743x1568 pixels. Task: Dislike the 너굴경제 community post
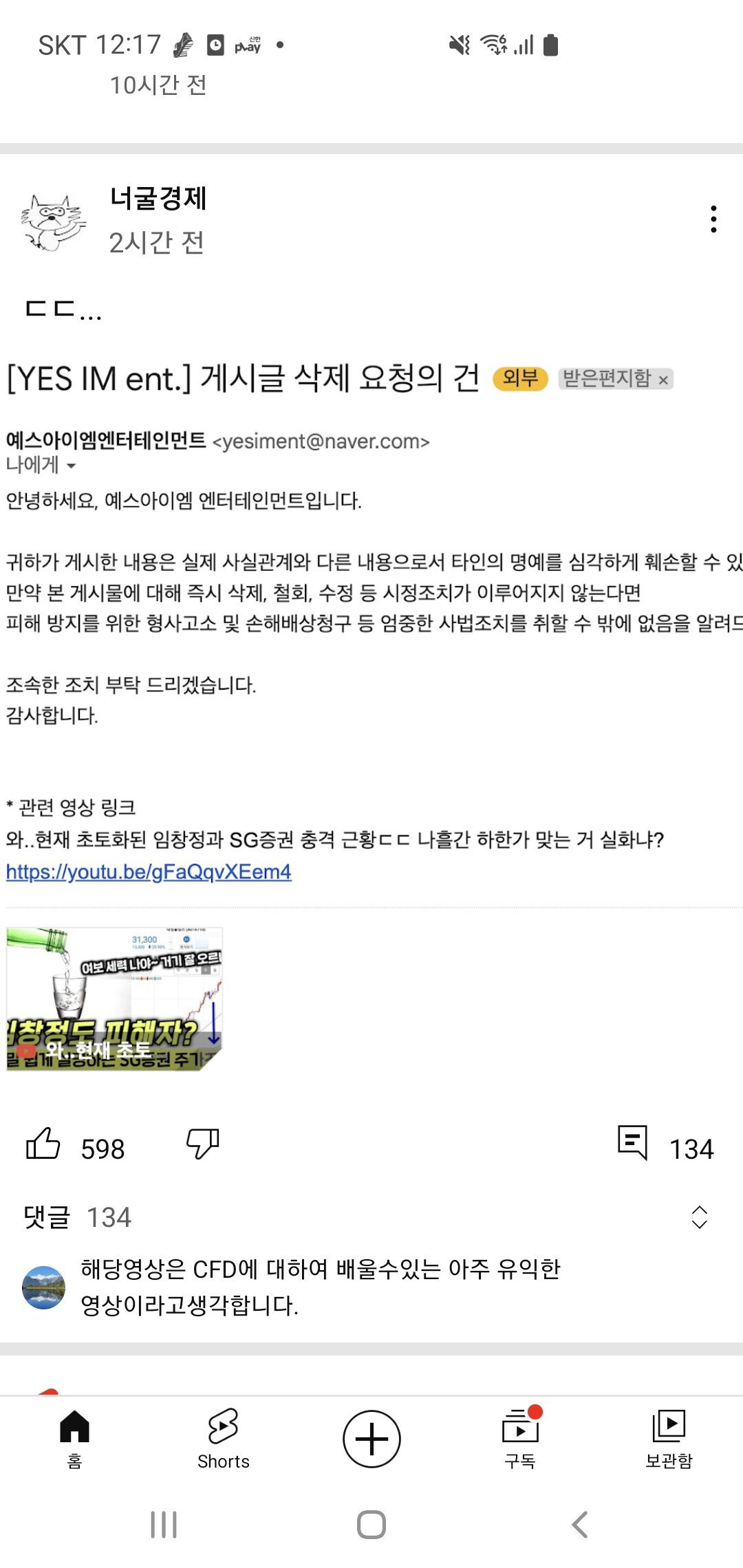pyautogui.click(x=203, y=1144)
